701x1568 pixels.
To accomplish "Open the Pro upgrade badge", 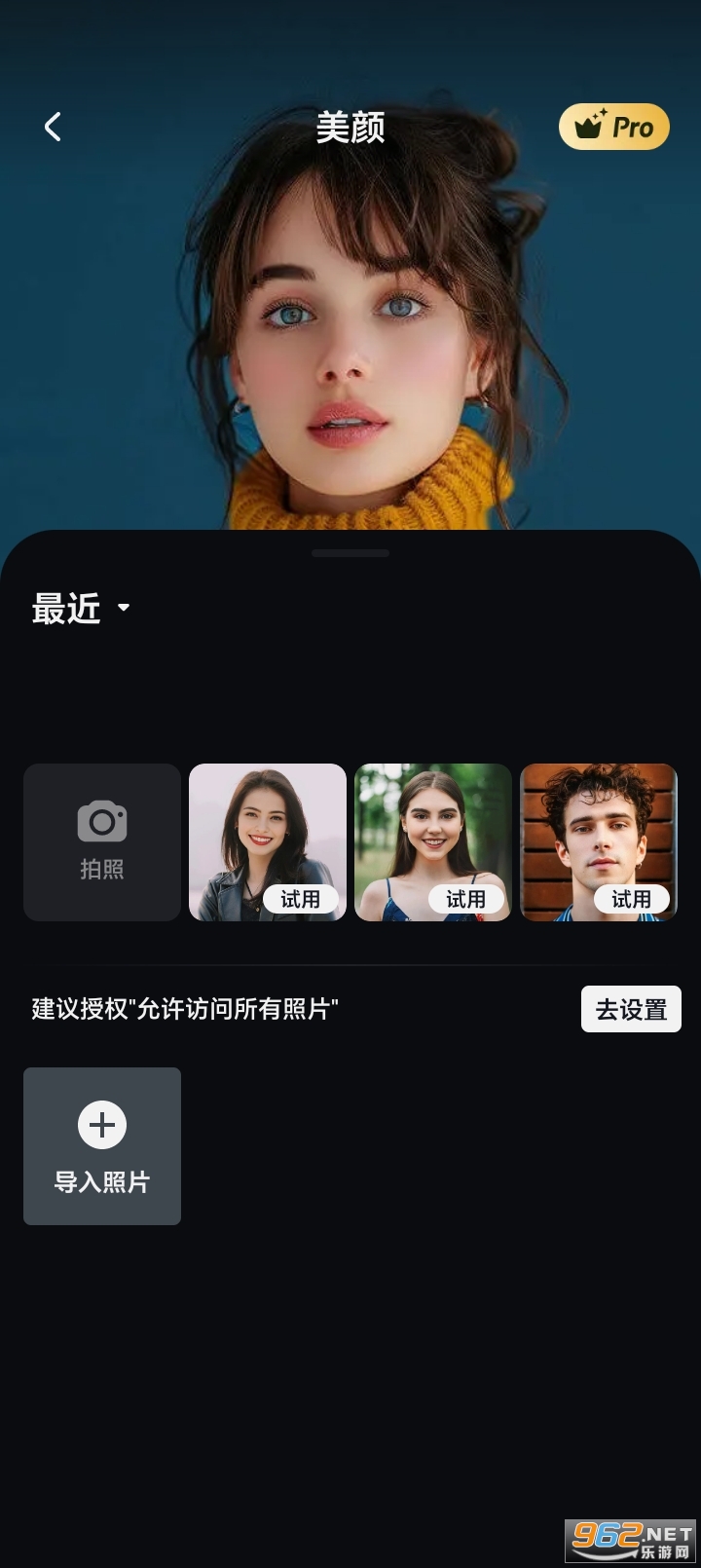I will pos(613,127).
